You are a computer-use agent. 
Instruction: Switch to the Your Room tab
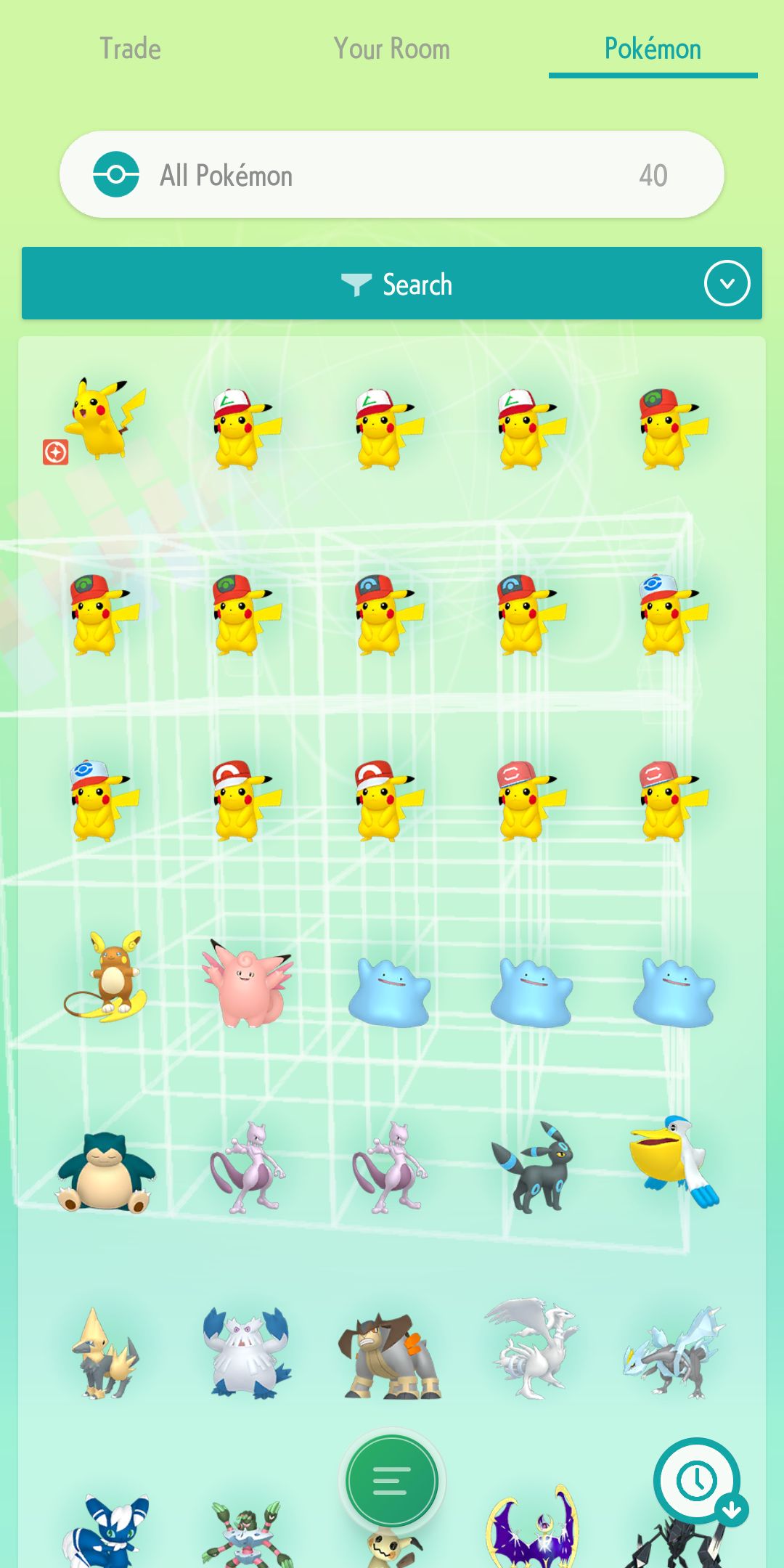391,49
